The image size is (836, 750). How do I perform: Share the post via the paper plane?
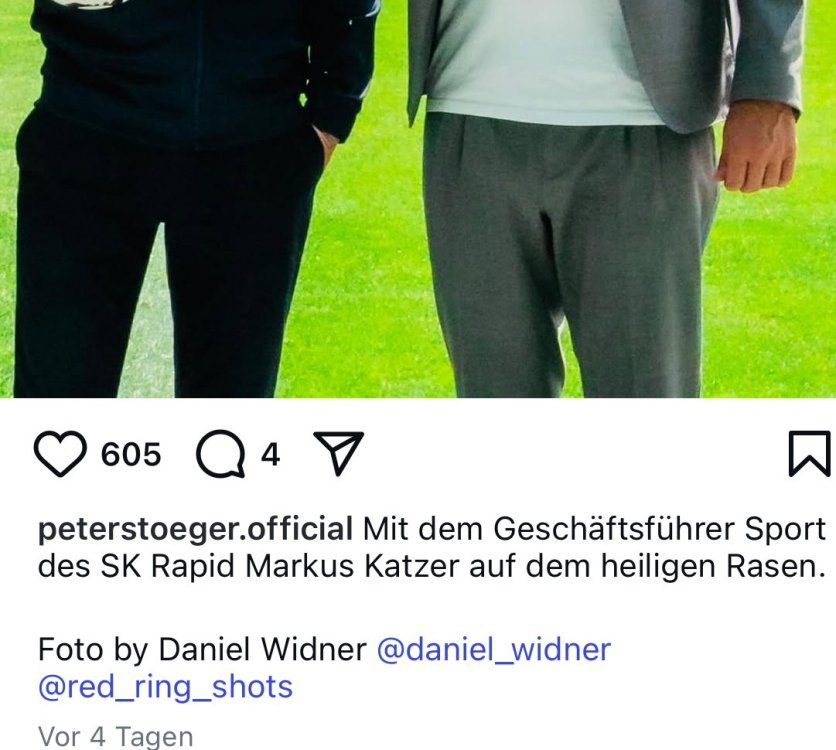[338, 455]
